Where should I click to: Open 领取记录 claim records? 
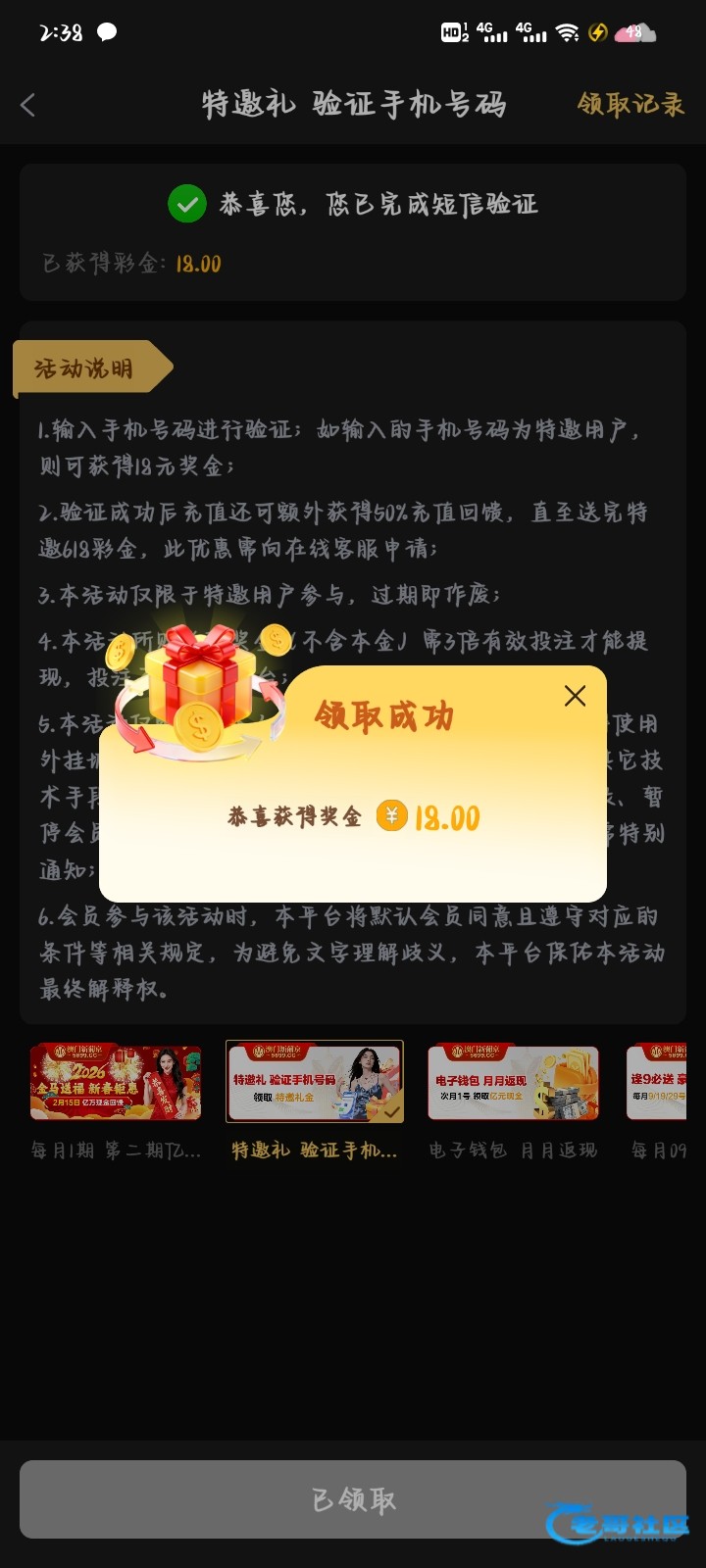point(630,104)
